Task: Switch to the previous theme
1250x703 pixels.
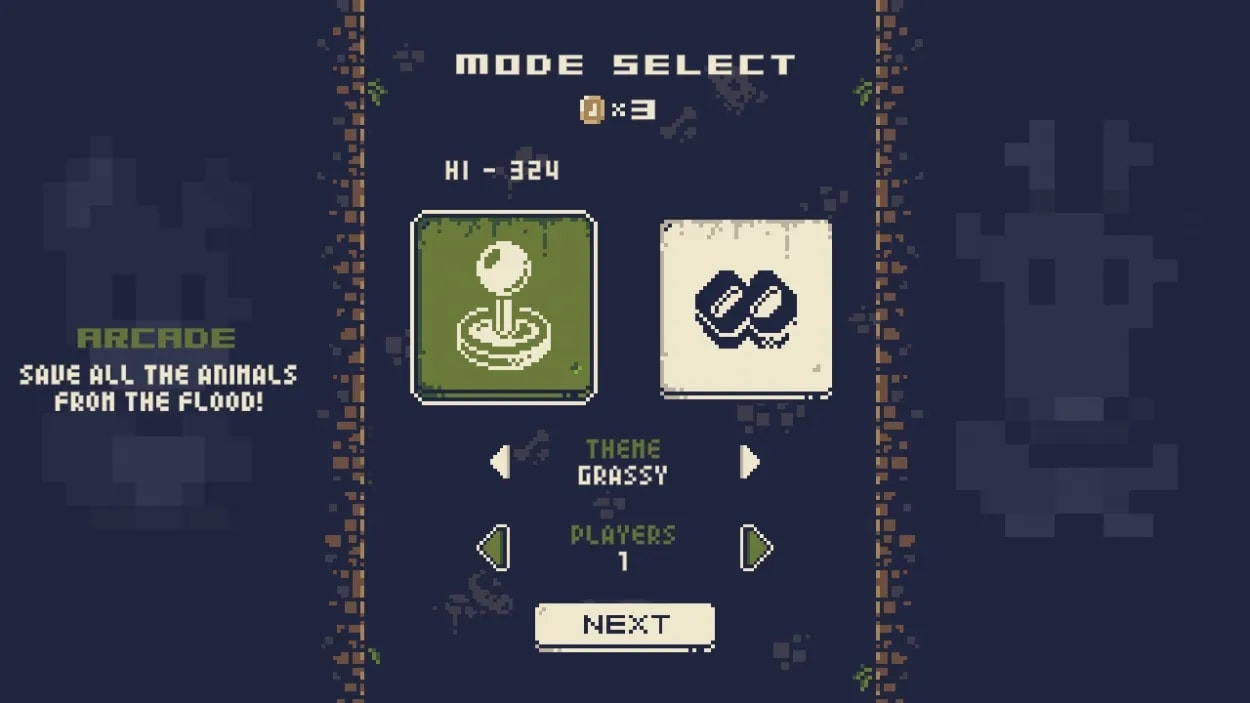Action: [499, 462]
